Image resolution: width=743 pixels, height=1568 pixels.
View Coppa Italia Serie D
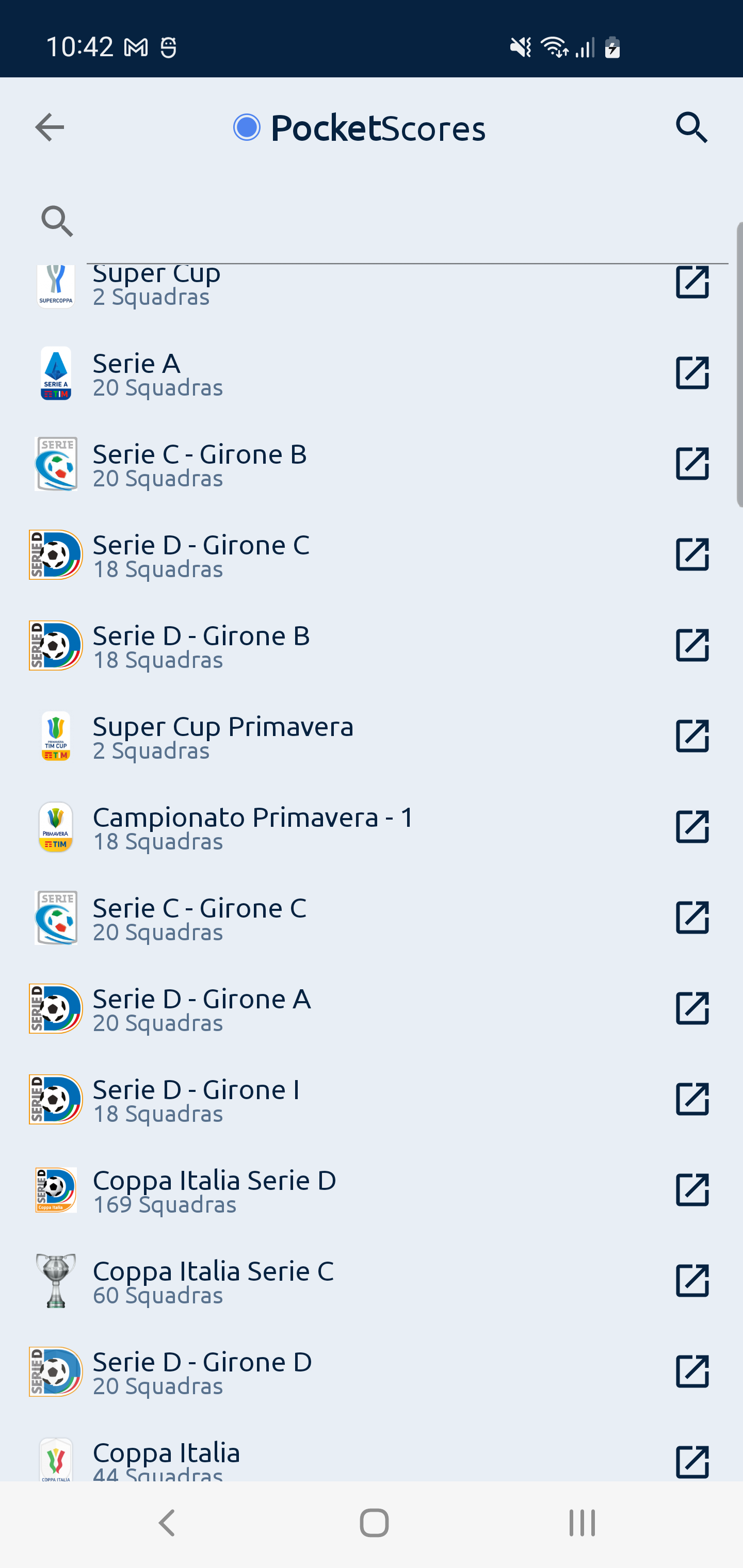coord(304,1190)
